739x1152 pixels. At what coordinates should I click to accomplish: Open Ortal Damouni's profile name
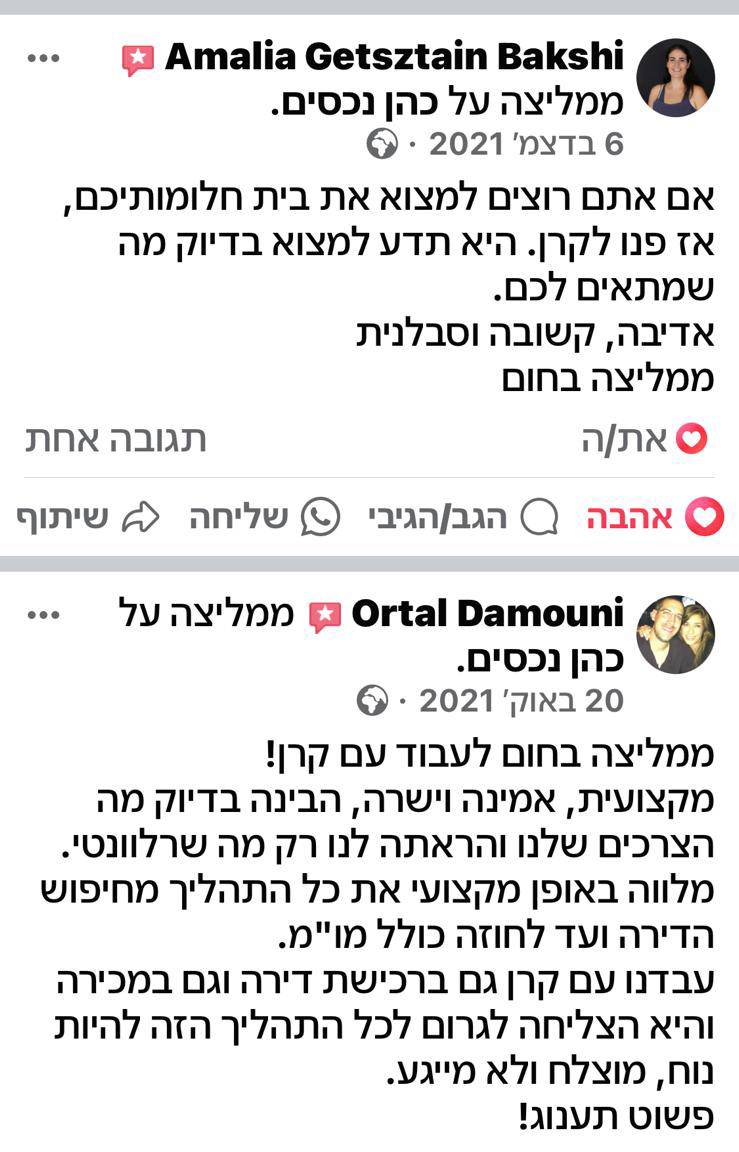coord(487,614)
